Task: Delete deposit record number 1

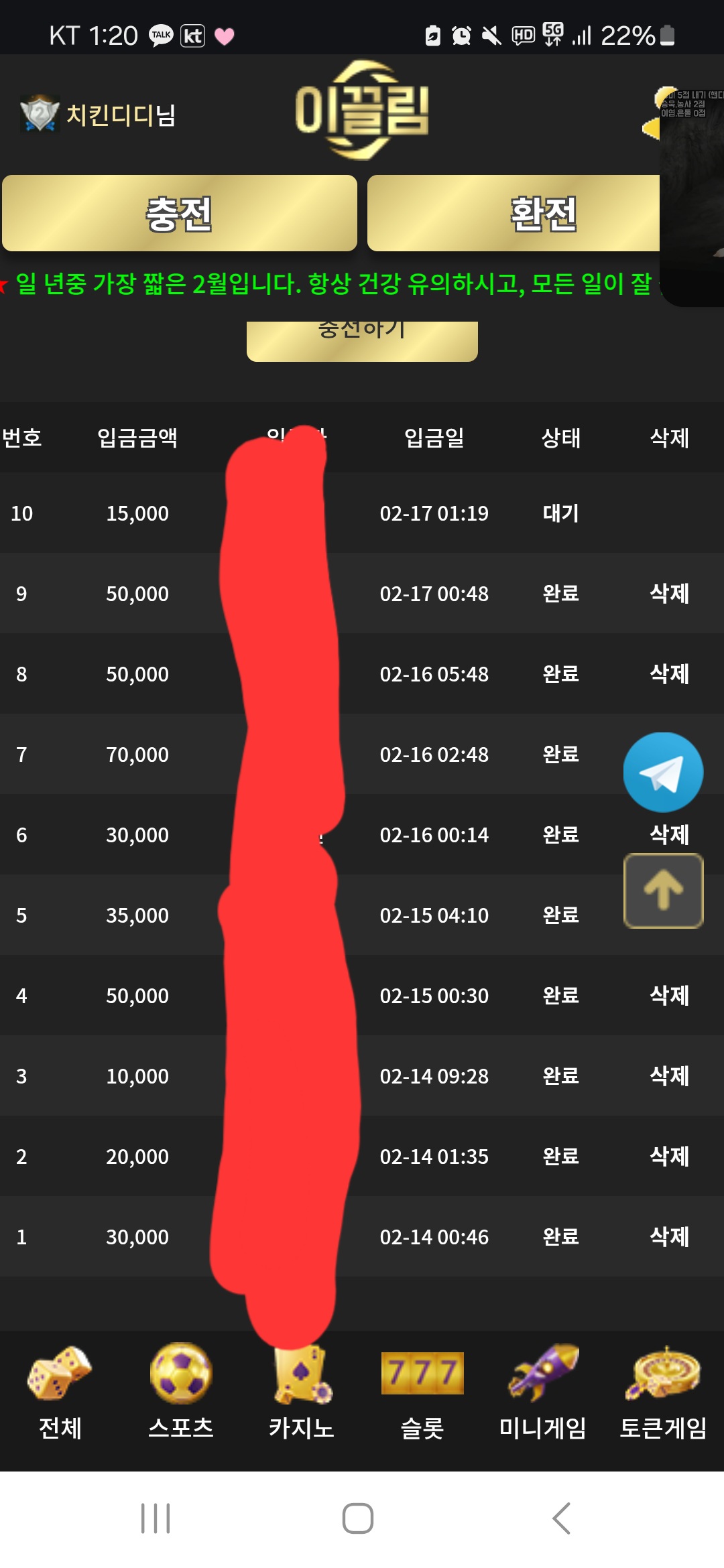Action: (x=669, y=1237)
